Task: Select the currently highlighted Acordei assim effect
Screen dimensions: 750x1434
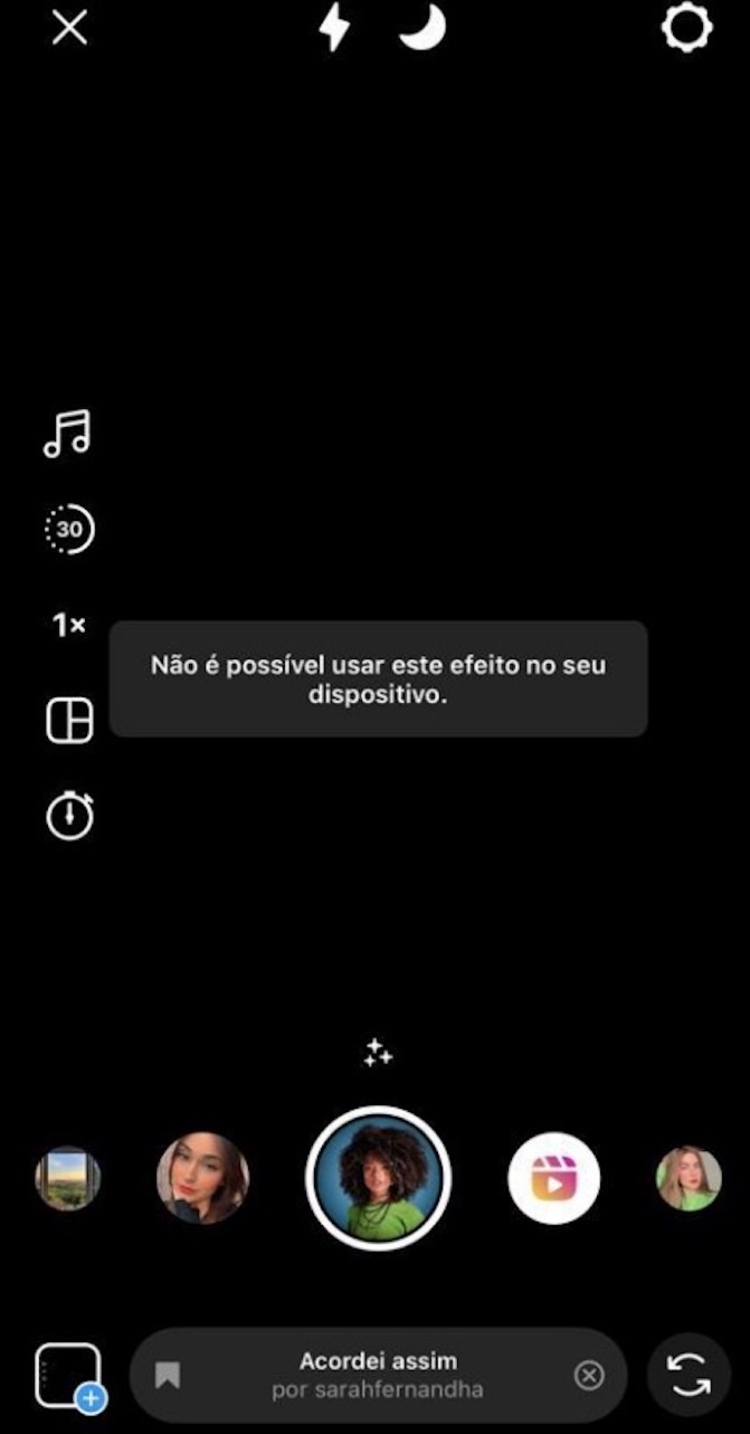Action: pyautogui.click(x=377, y=1178)
